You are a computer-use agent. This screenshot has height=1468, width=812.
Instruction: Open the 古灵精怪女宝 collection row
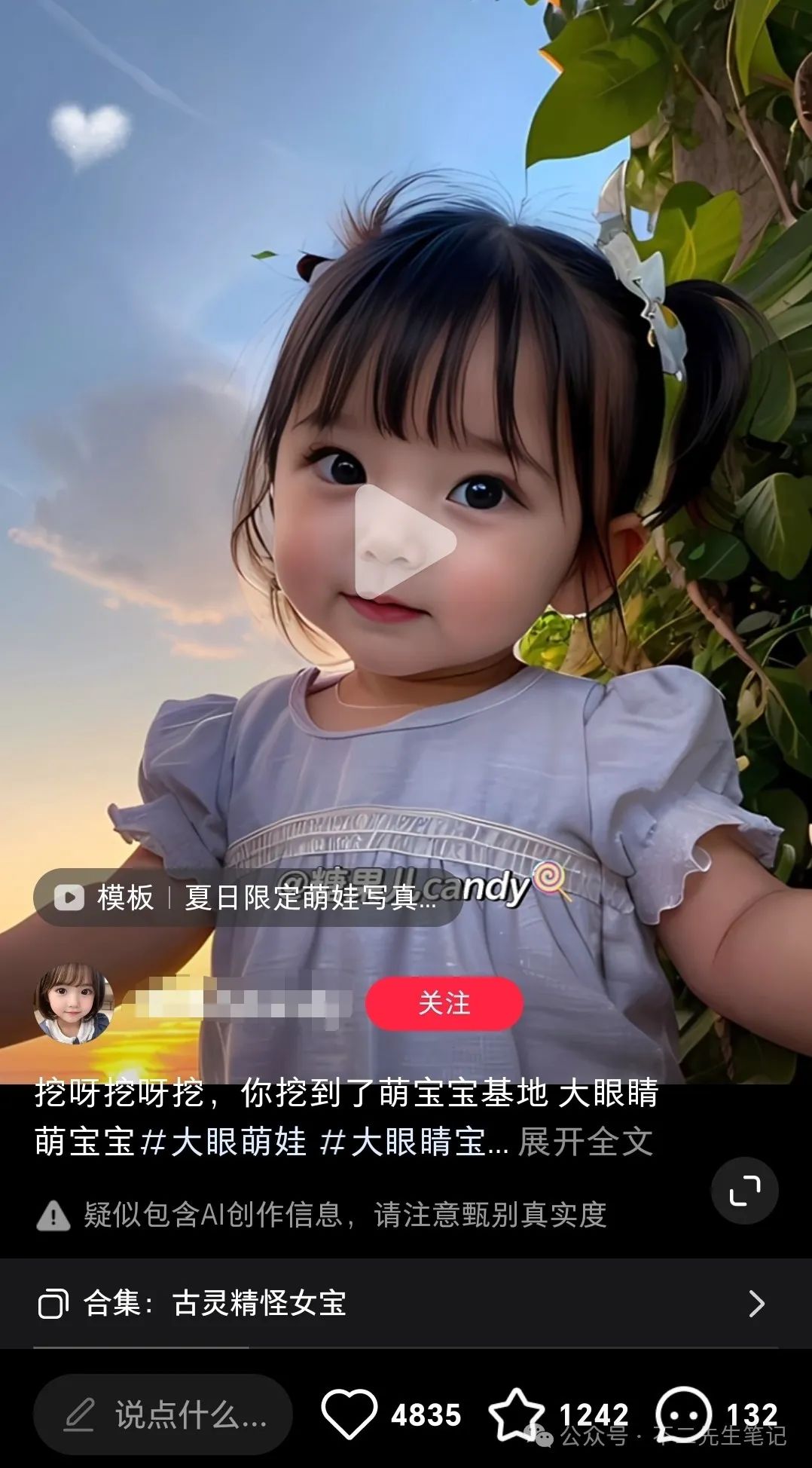click(405, 1303)
